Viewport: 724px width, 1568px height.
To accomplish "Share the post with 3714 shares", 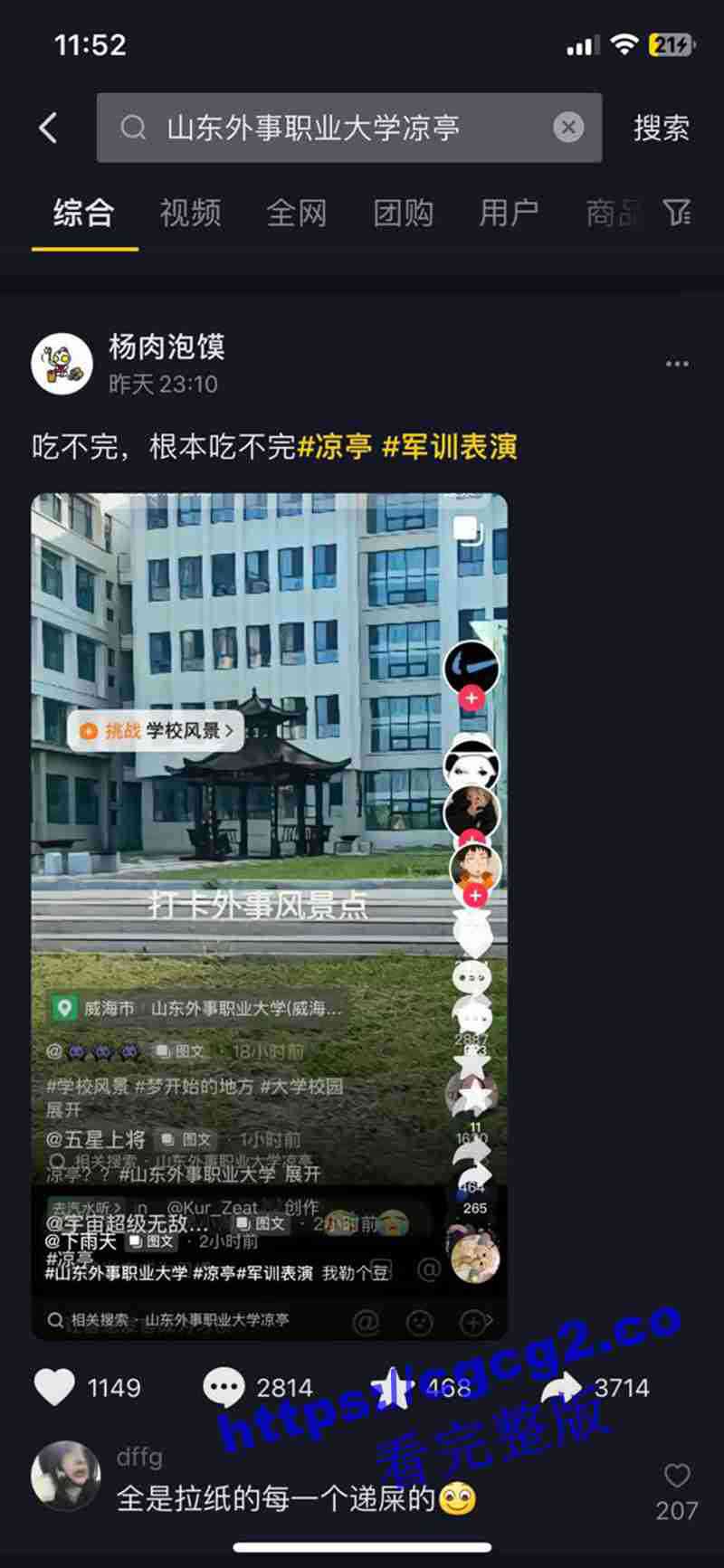I will pos(563,1387).
